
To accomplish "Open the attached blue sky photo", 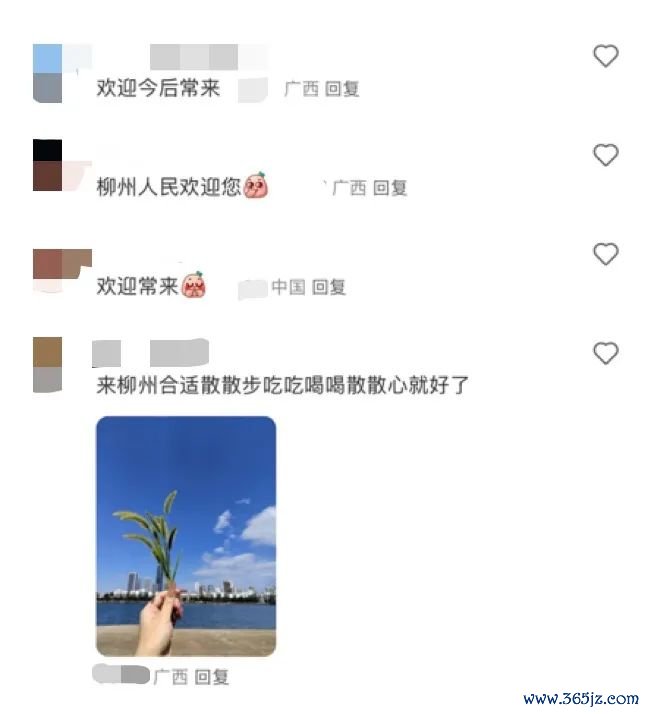I will pyautogui.click(x=185, y=536).
